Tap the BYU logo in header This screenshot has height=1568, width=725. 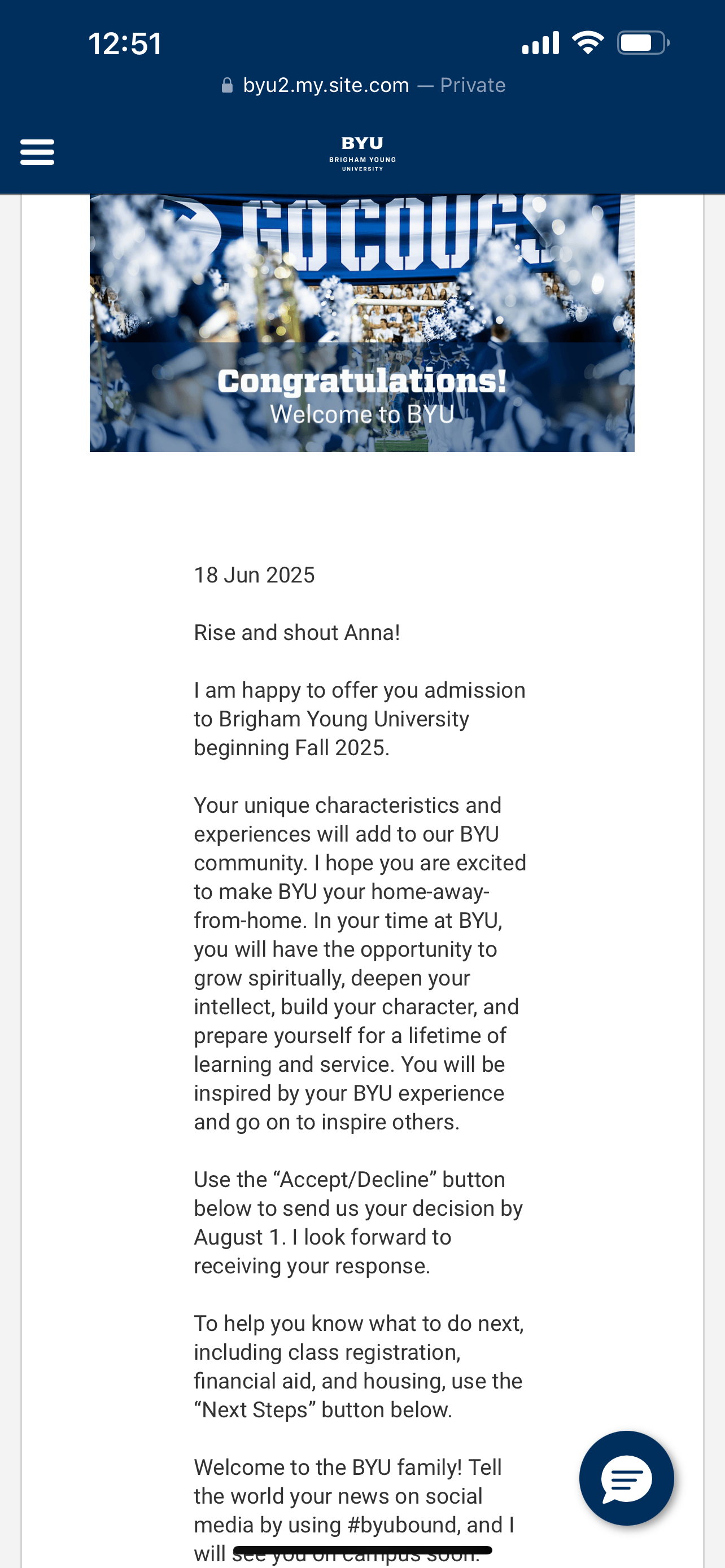click(362, 153)
